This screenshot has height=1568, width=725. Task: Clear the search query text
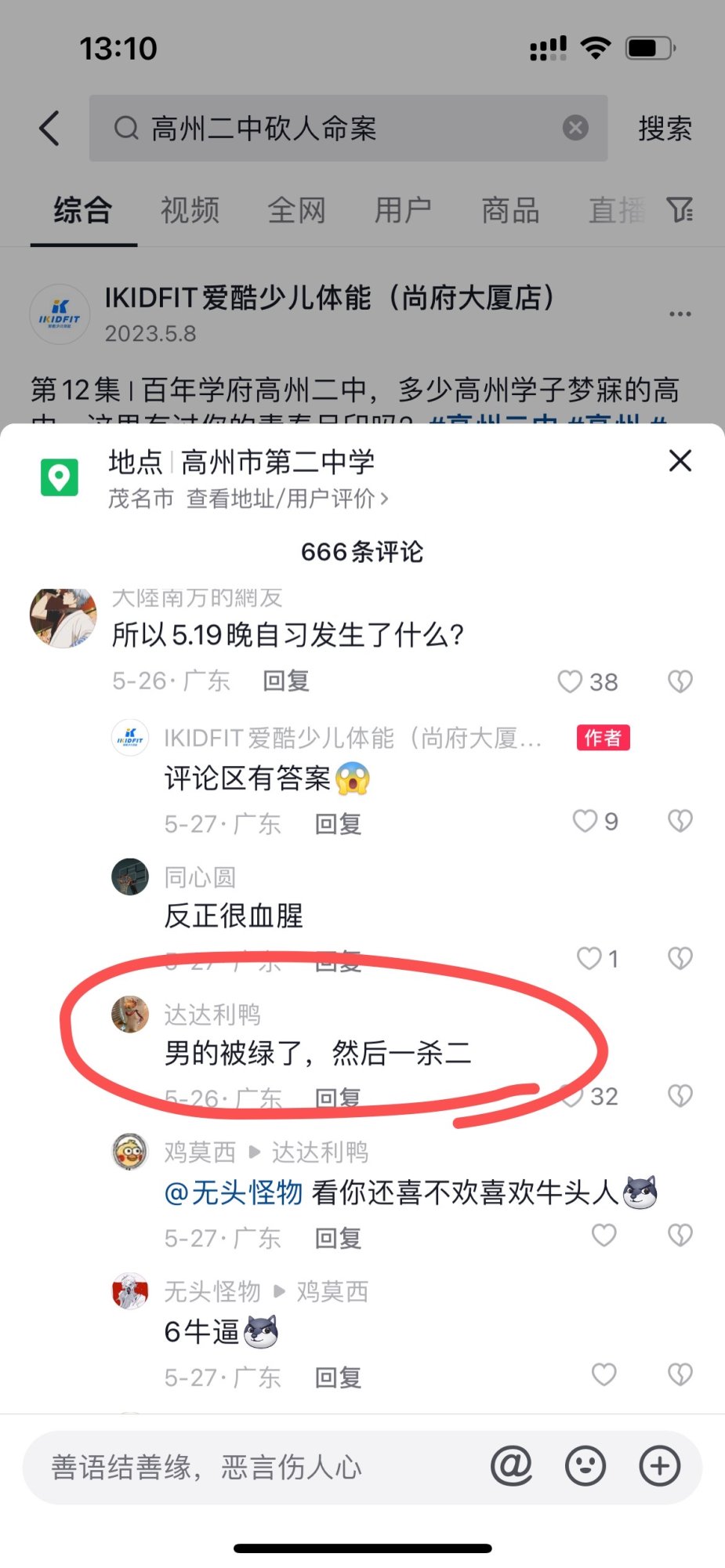pyautogui.click(x=575, y=128)
